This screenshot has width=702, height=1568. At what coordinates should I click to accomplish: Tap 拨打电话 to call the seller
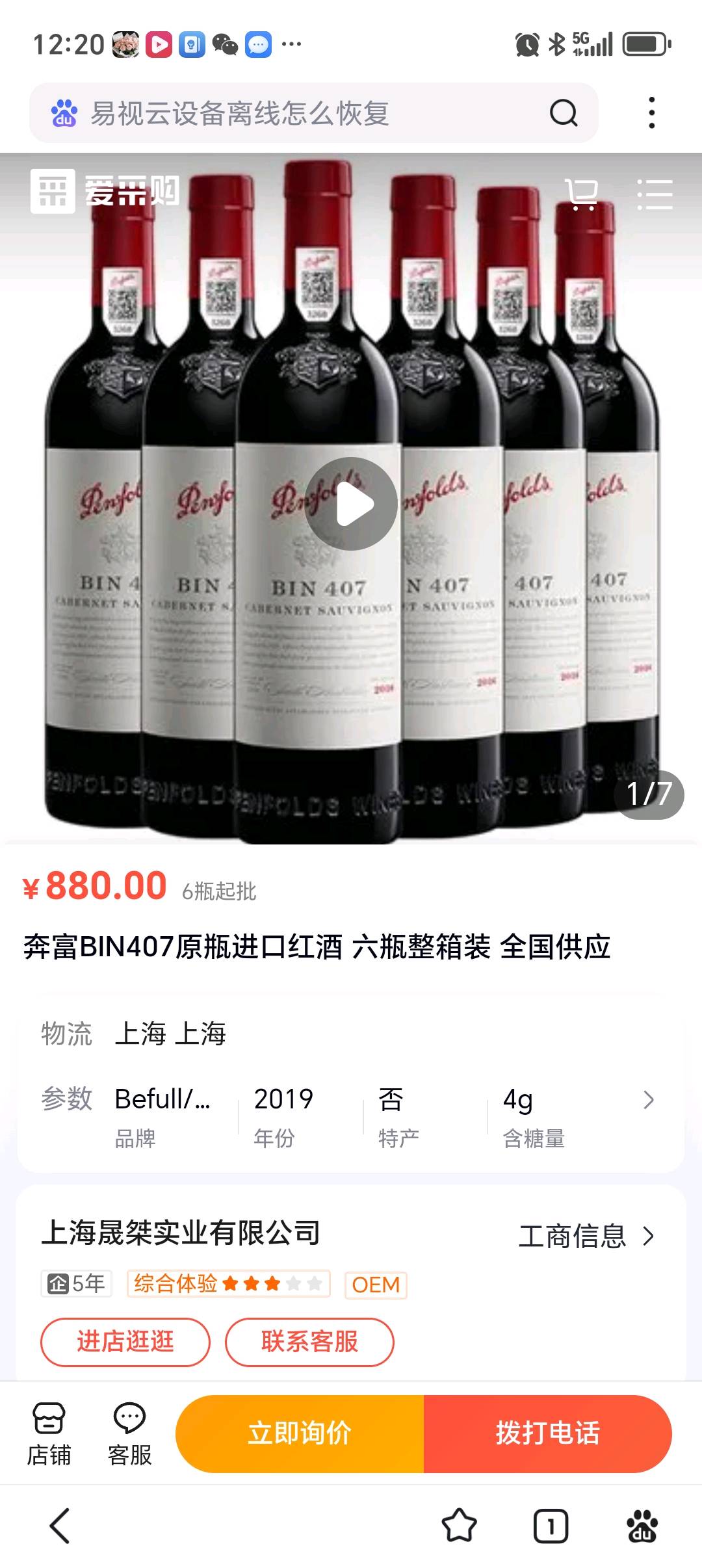coord(547,1433)
